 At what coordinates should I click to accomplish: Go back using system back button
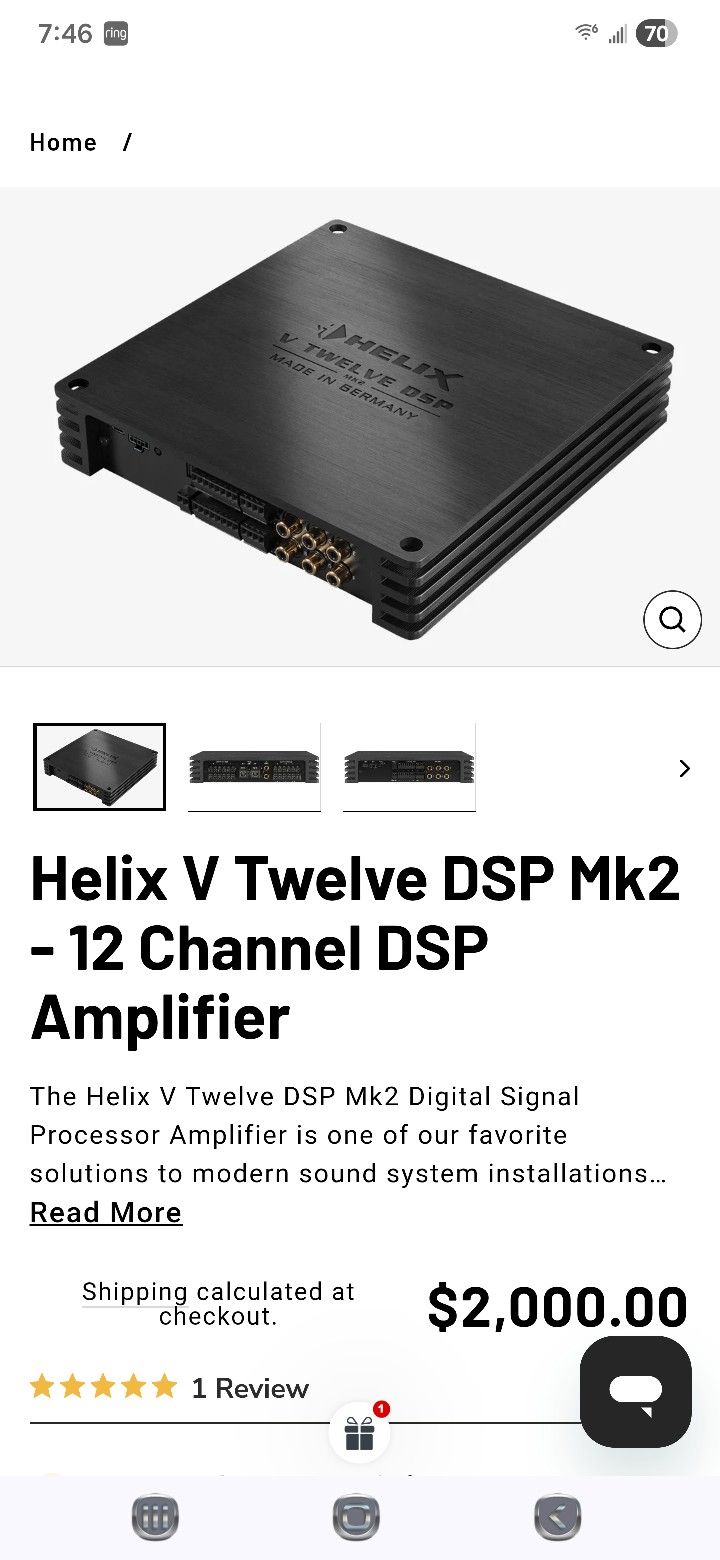click(557, 1518)
